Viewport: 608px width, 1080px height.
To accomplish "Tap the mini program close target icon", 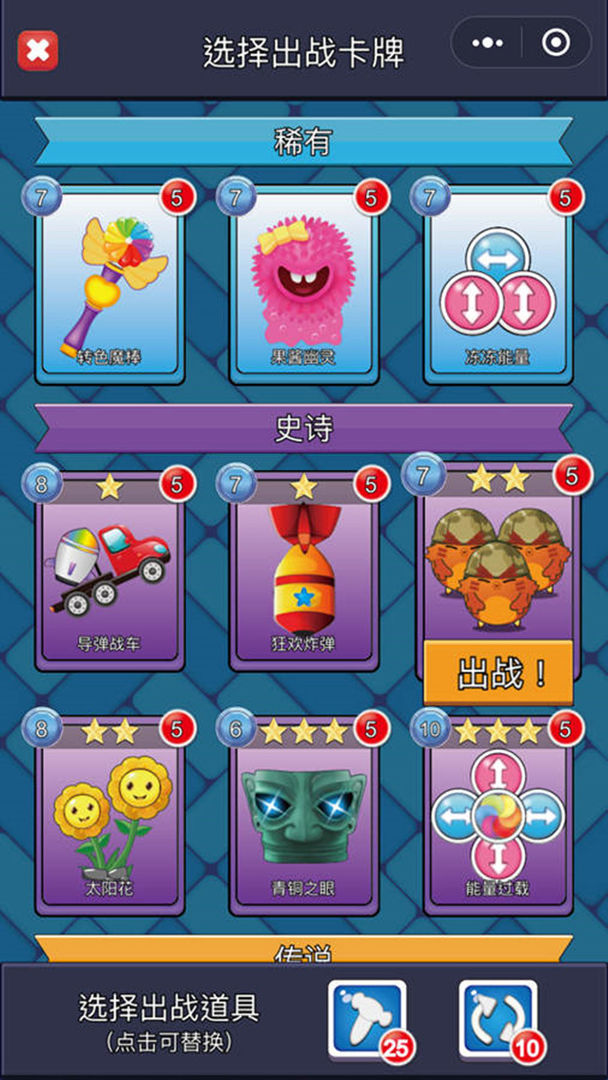I will 555,43.
